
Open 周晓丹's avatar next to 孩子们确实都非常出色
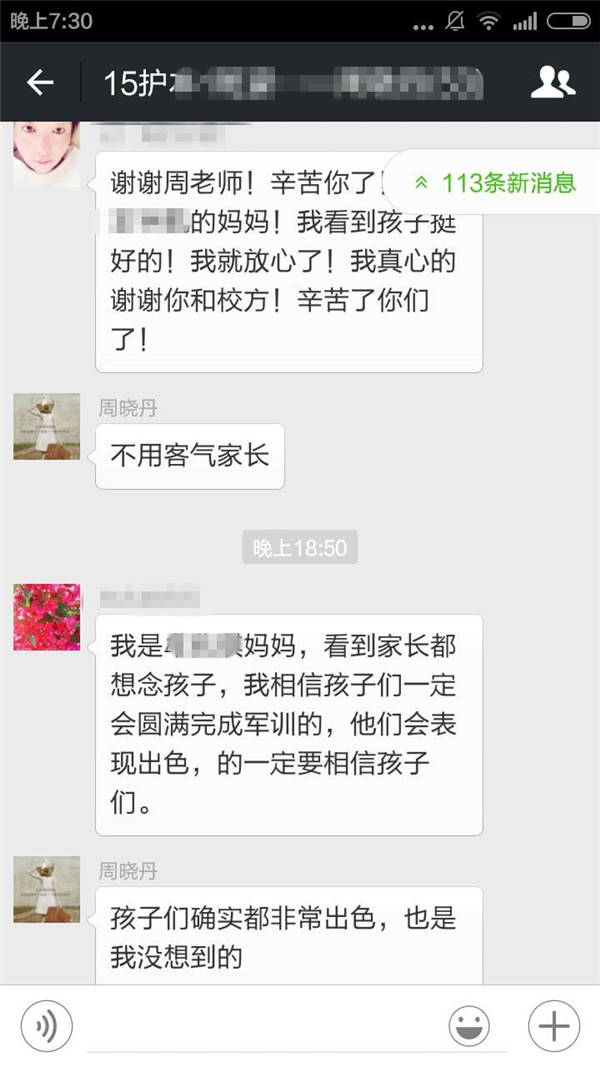pyautogui.click(x=47, y=889)
